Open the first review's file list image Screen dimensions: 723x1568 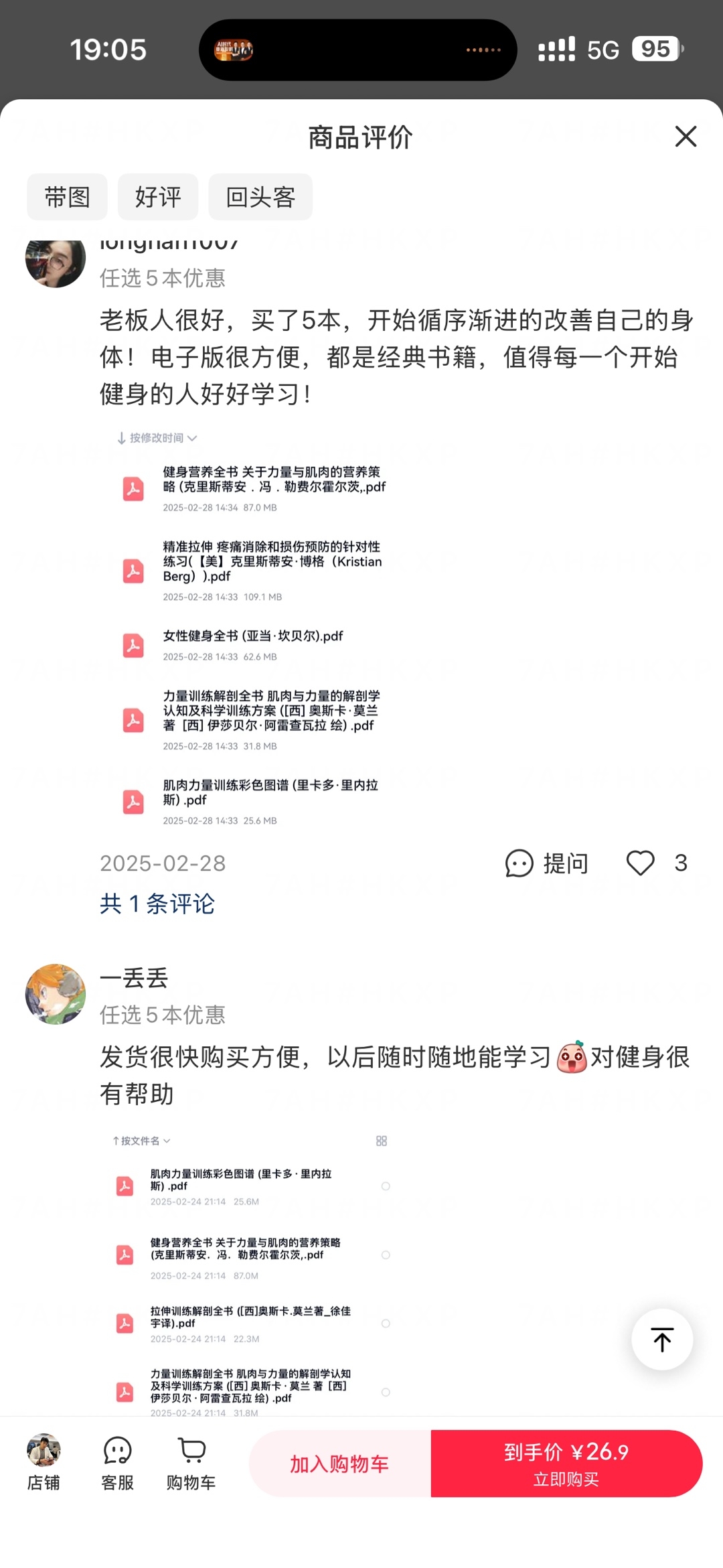250,628
